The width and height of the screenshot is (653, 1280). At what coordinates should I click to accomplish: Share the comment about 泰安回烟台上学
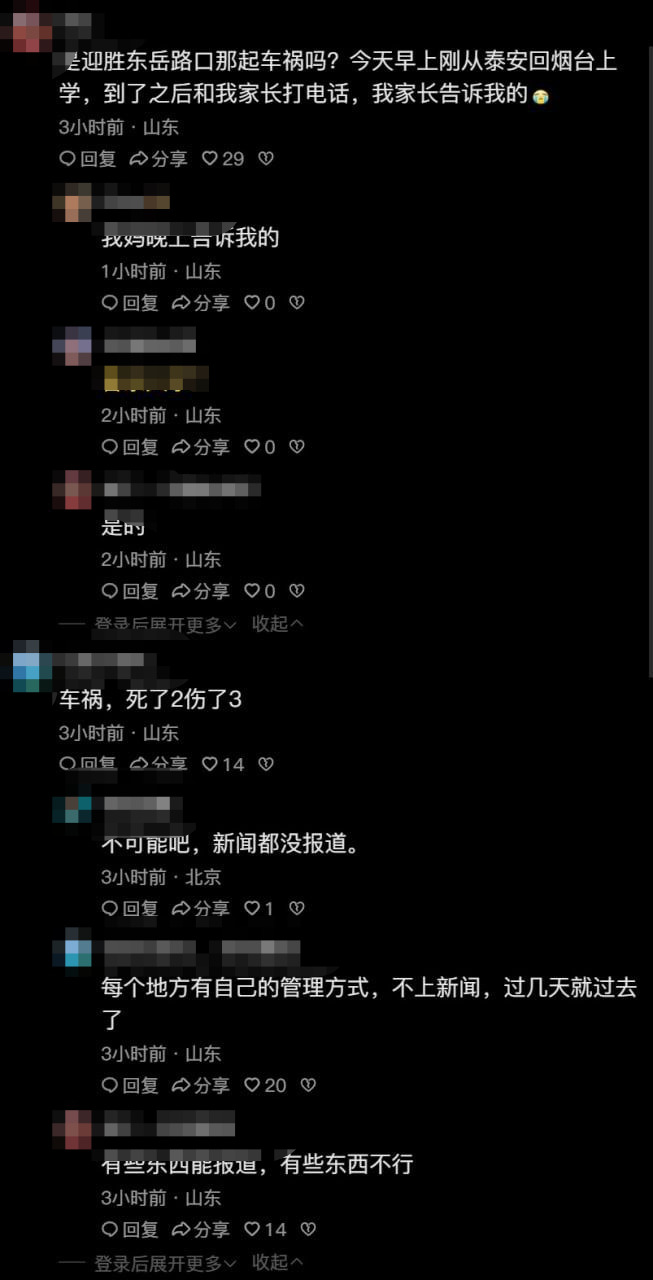pyautogui.click(x=158, y=158)
